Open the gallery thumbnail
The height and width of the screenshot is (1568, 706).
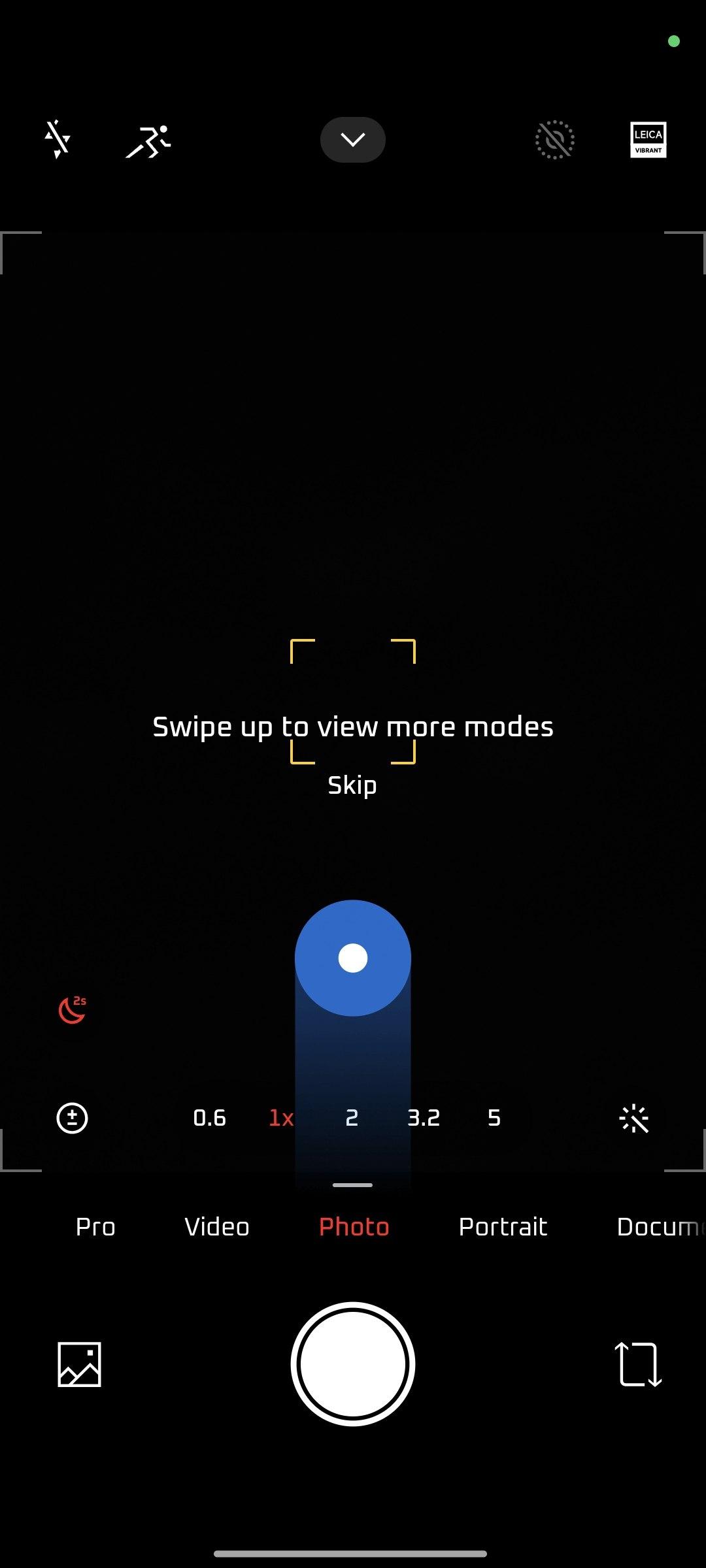(79, 1364)
